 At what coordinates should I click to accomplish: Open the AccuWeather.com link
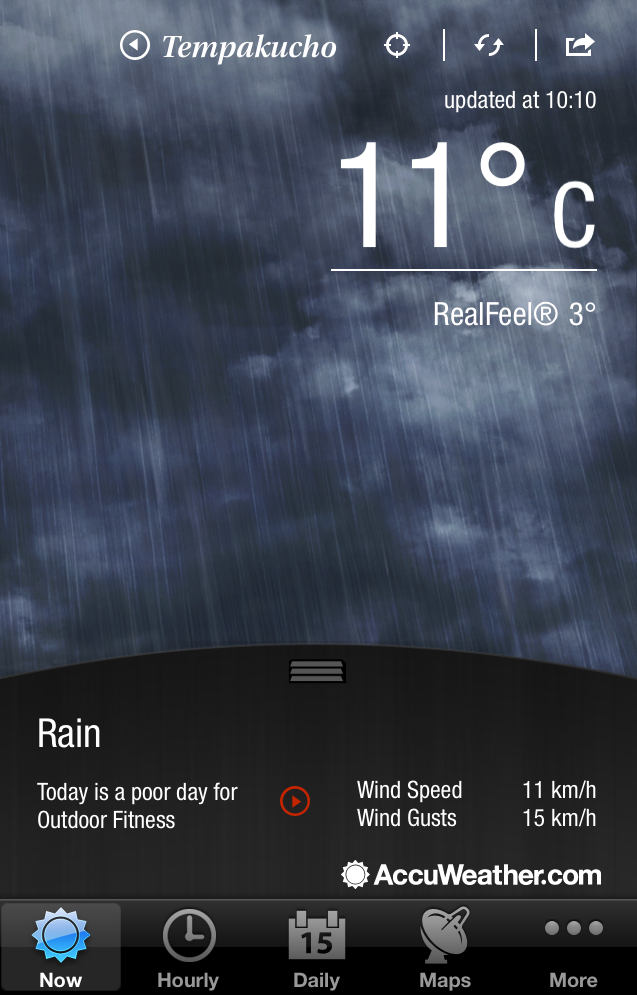tap(471, 876)
